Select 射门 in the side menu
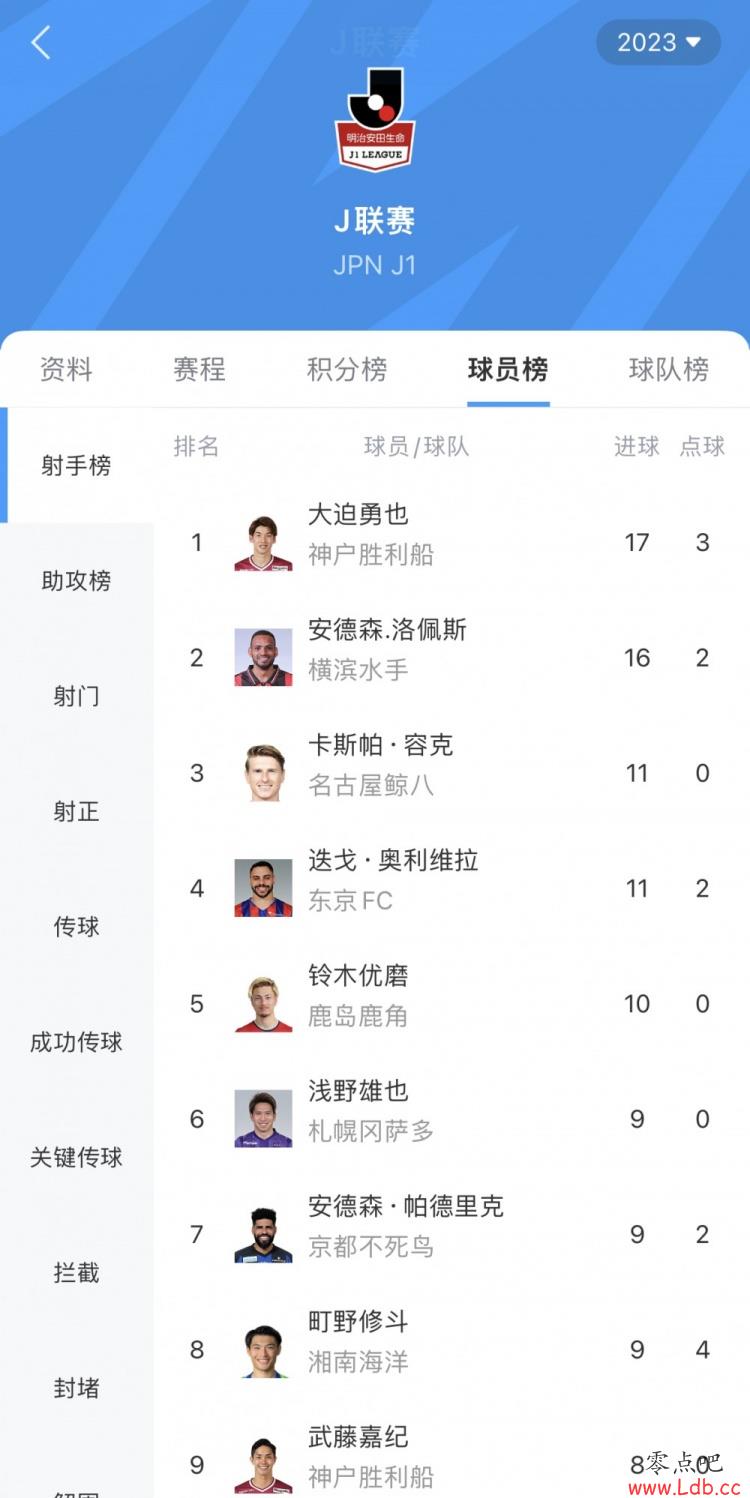 point(76,696)
